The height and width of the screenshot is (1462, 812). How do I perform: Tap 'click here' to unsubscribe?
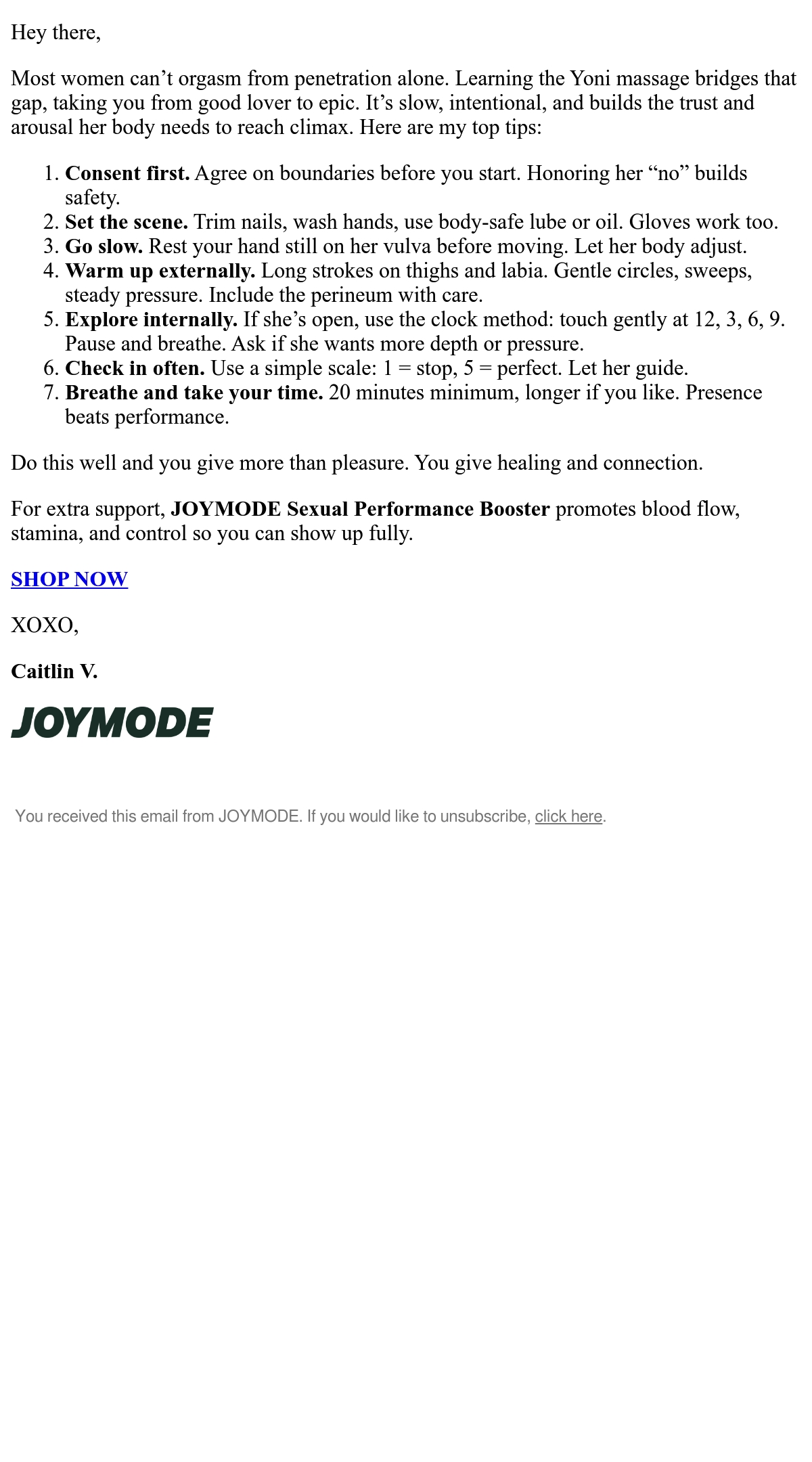[x=568, y=816]
